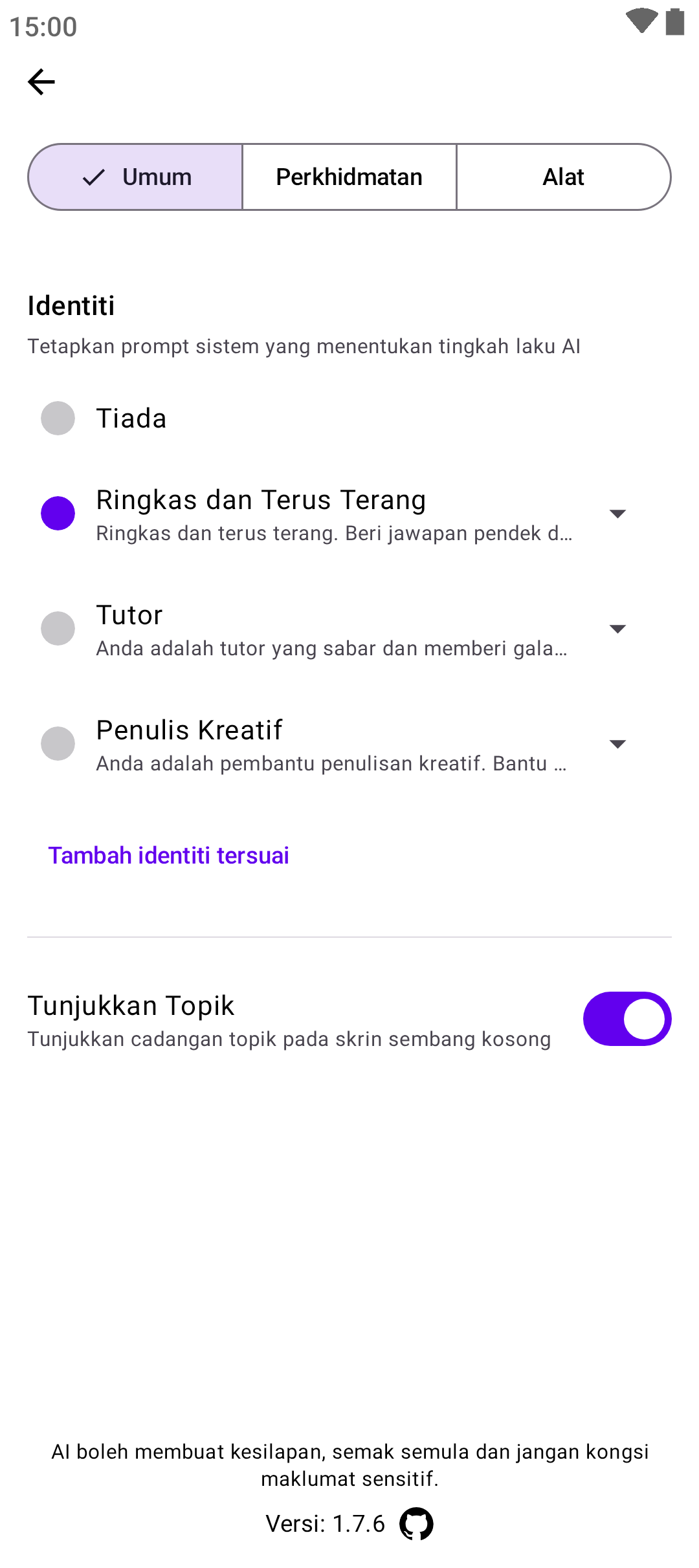Expand the Ringkas dan Terus Terang description
This screenshot has height=1568, width=699.
pyautogui.click(x=617, y=514)
